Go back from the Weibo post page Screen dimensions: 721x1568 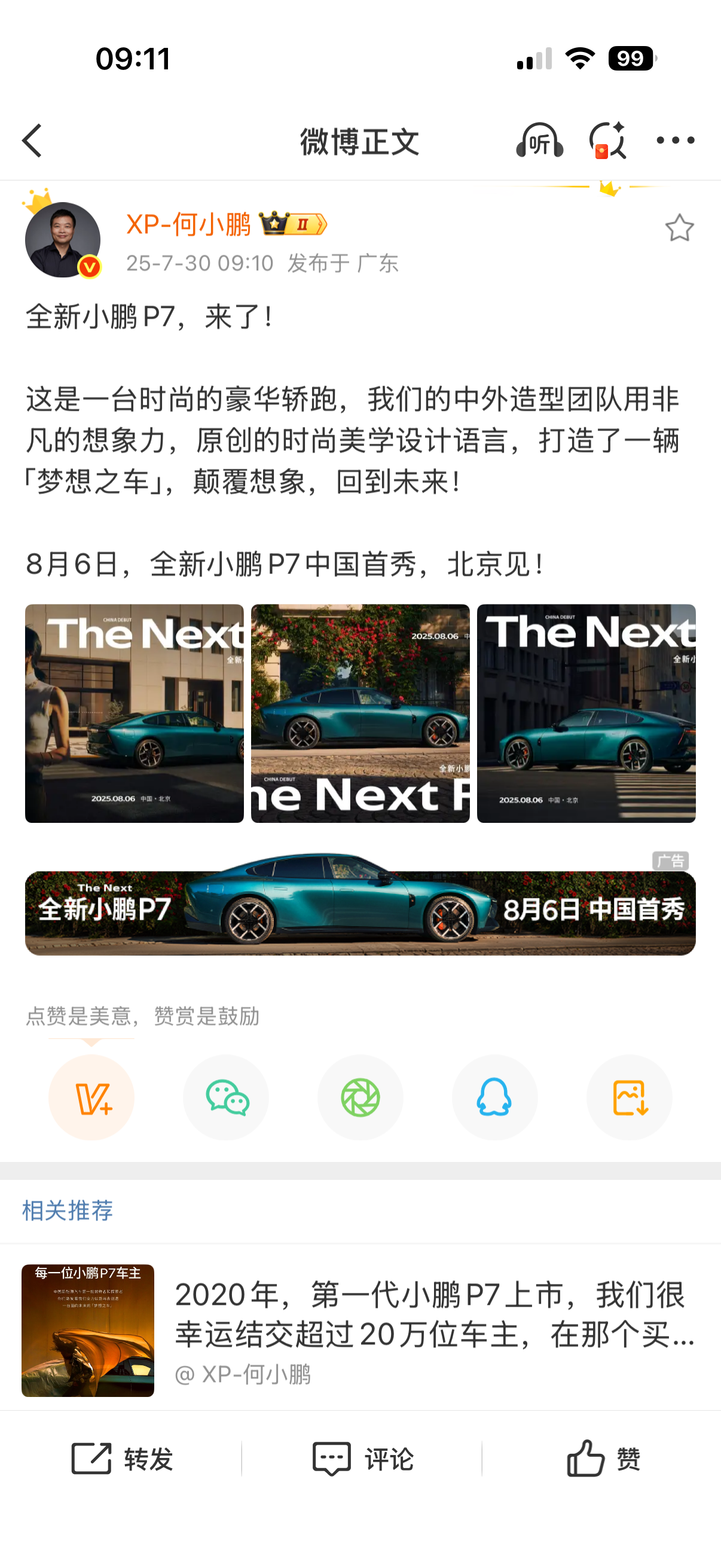[x=32, y=141]
